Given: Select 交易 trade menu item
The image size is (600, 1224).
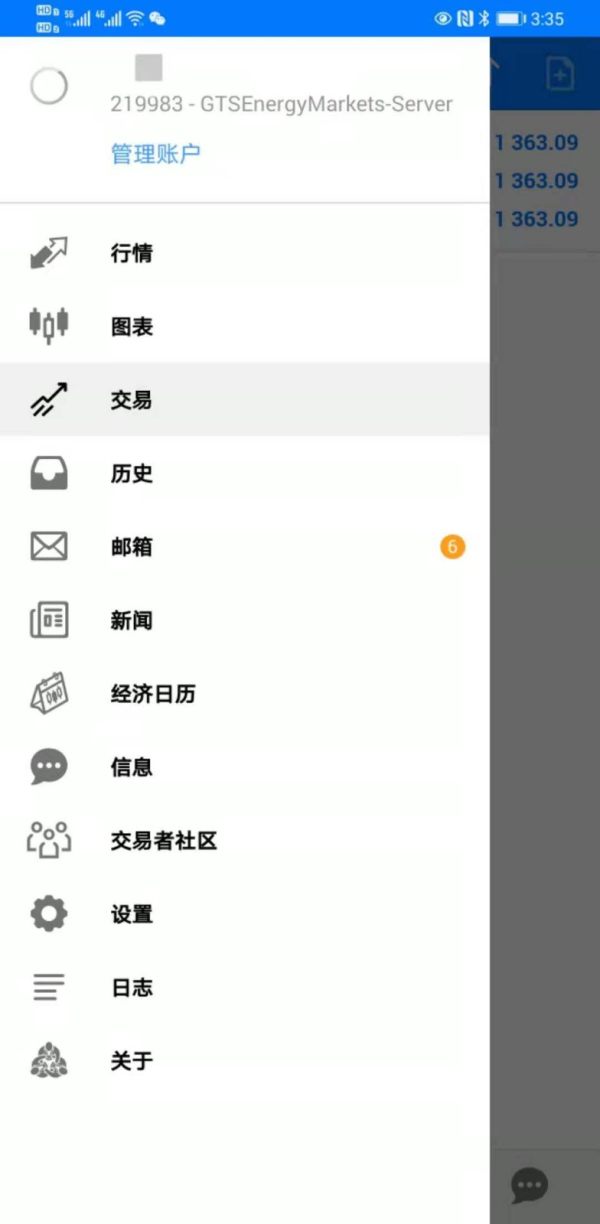Looking at the screenshot, I should pos(245,400).
